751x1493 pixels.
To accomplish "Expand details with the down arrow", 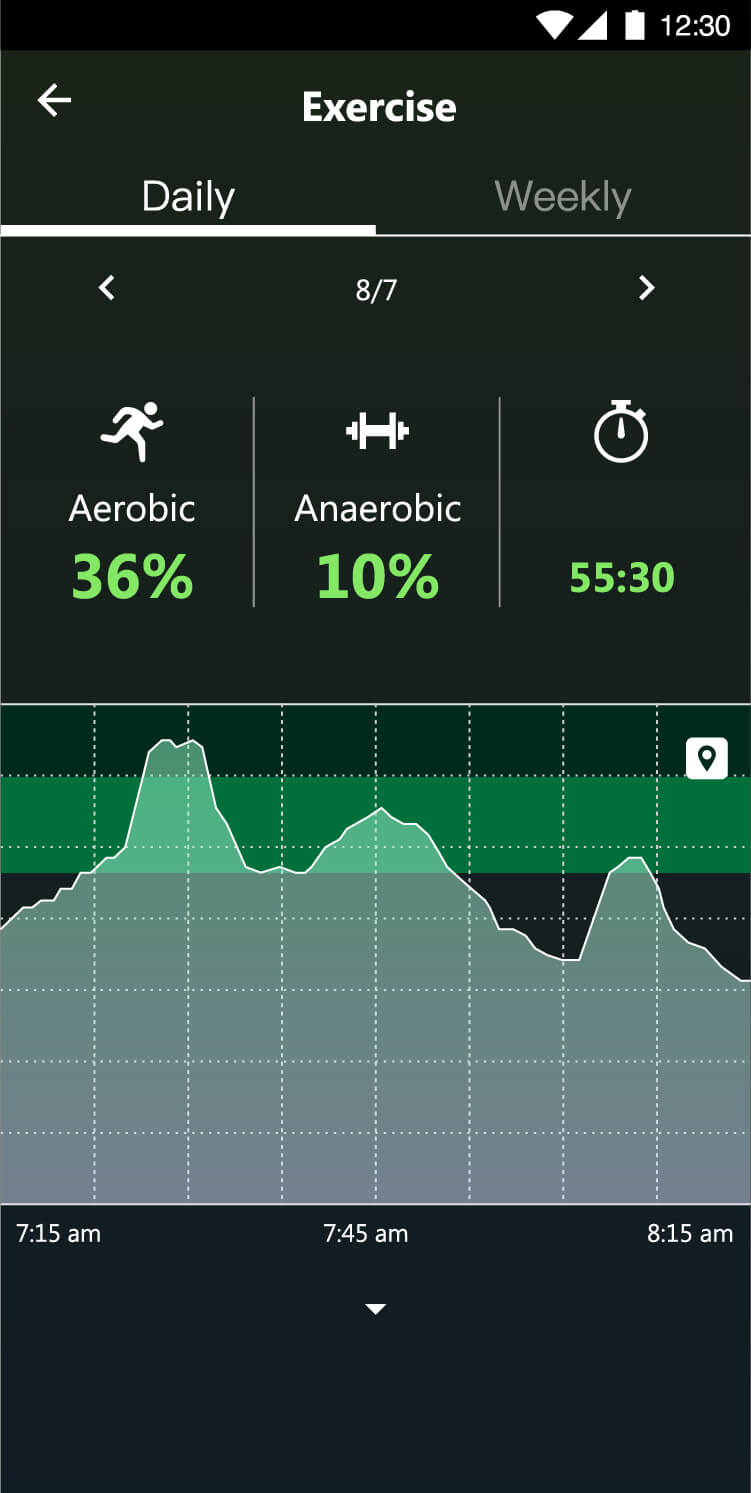I will point(375,1309).
